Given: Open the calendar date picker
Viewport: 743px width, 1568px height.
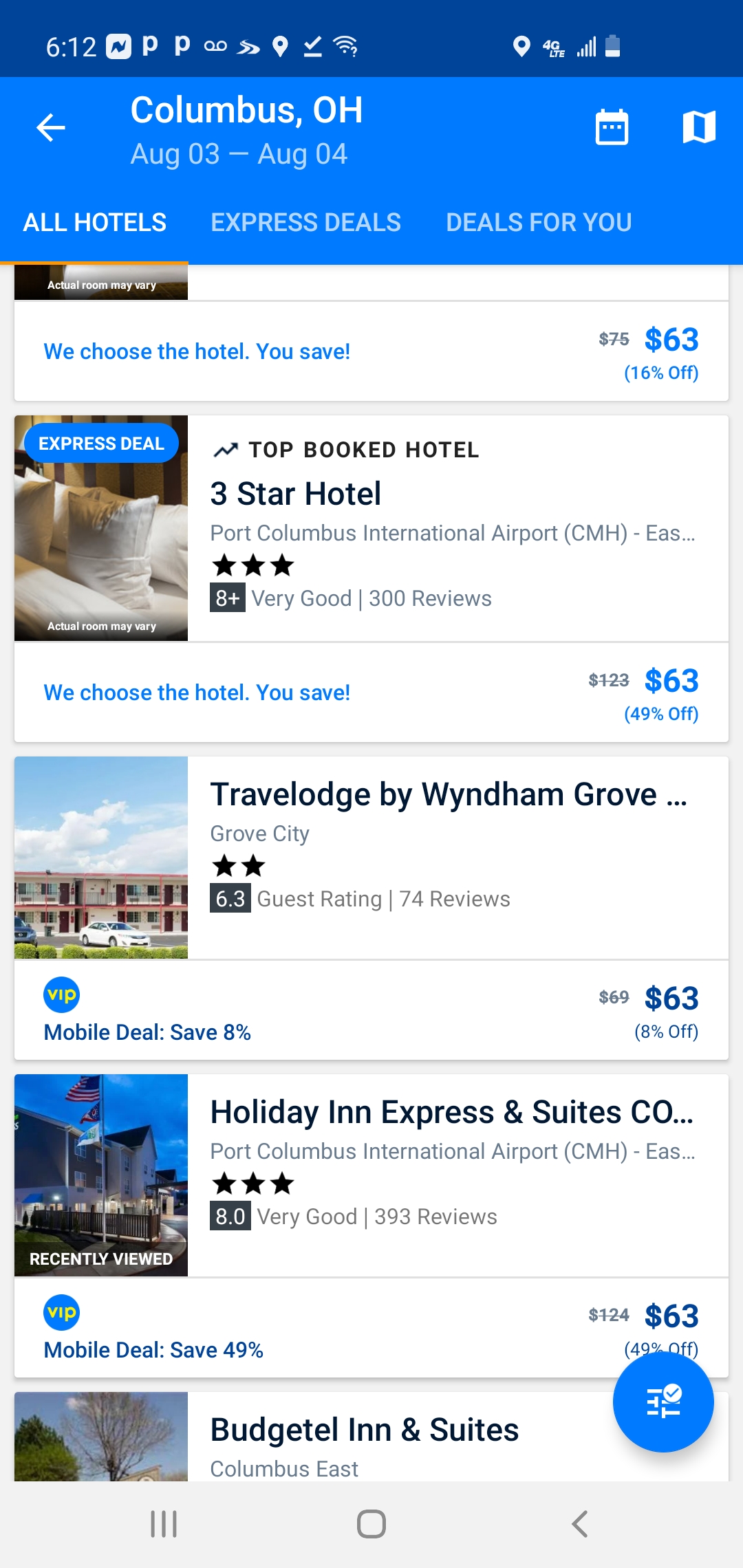Looking at the screenshot, I should (x=612, y=128).
